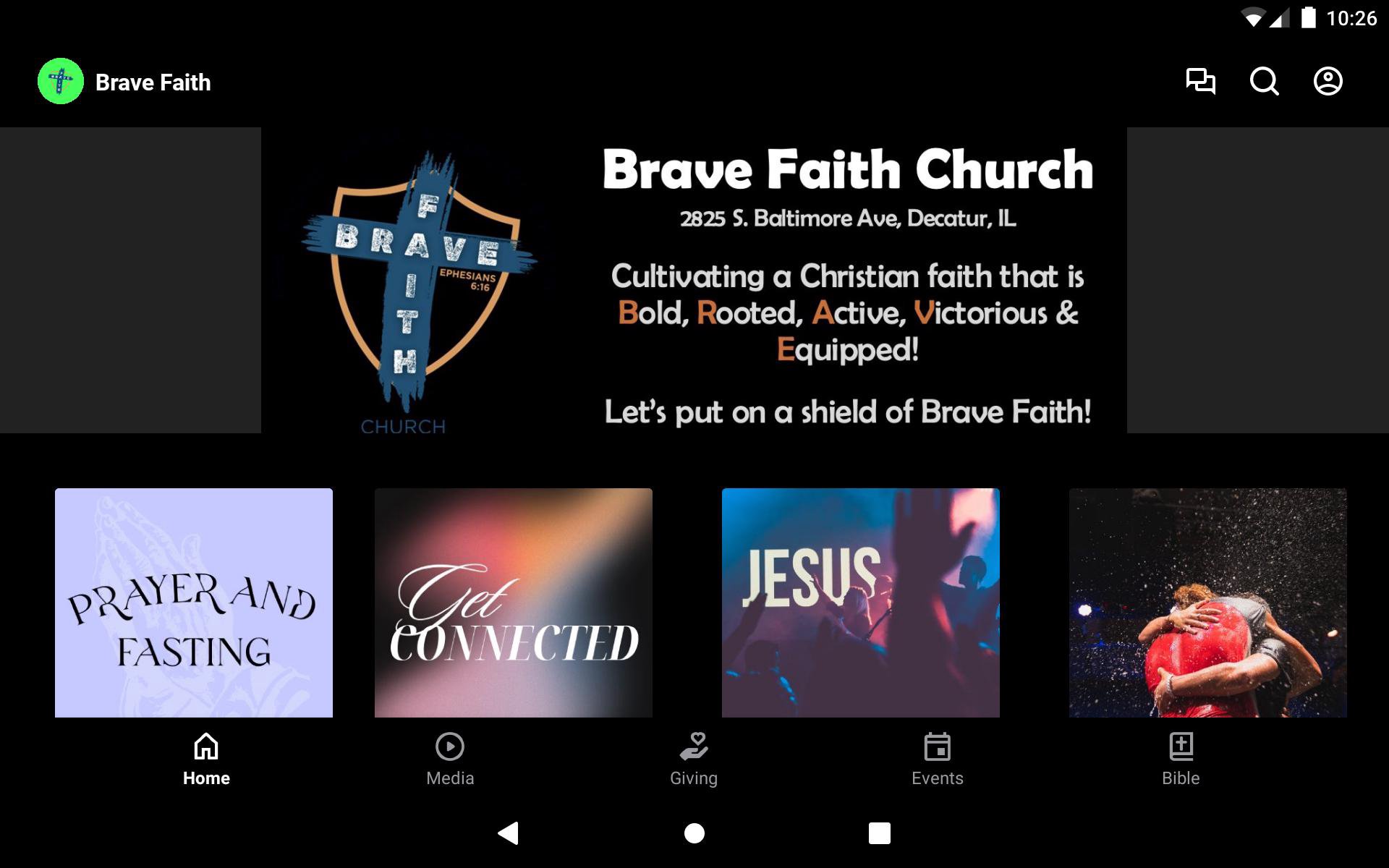This screenshot has width=1389, height=868.
Task: Go back using the system back button
Action: tap(509, 833)
